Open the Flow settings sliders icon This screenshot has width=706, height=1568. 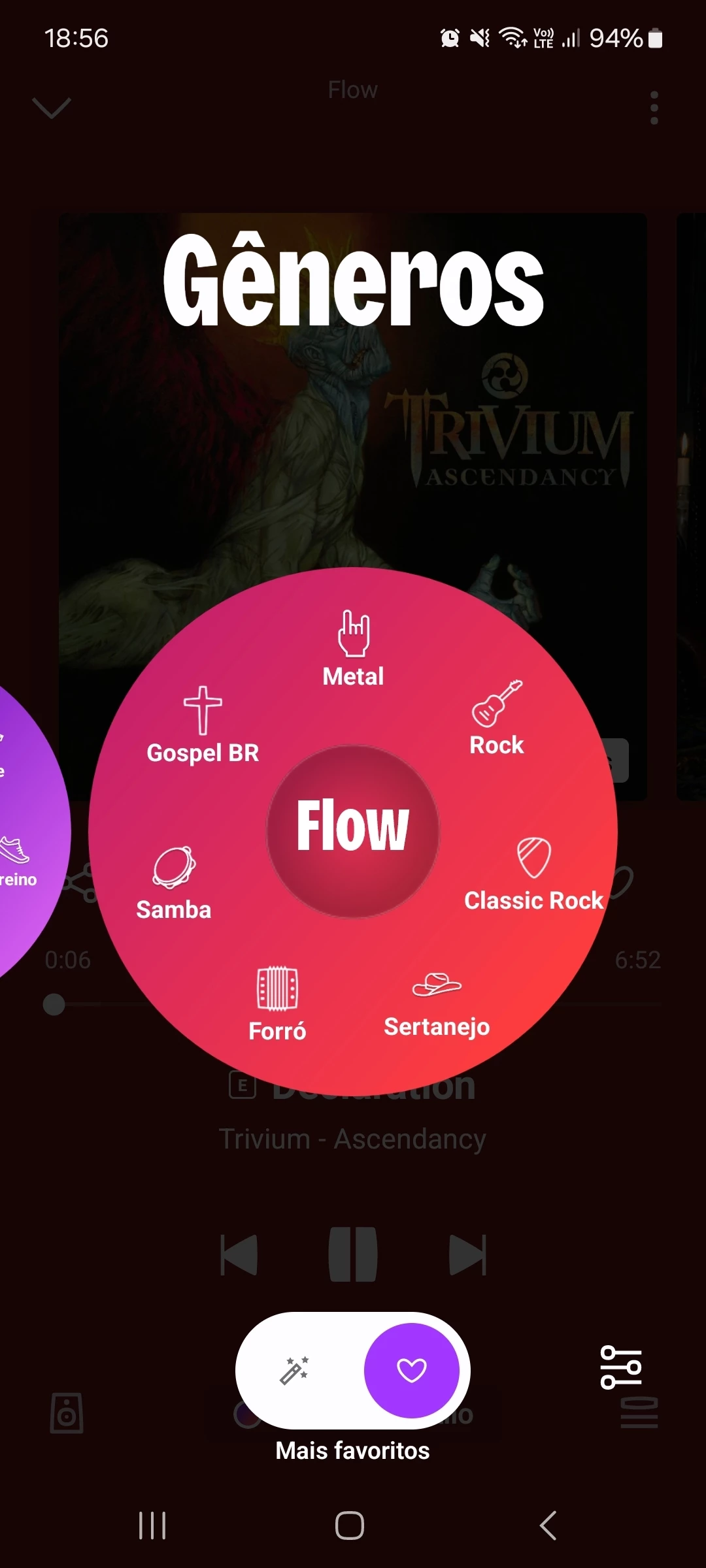621,1367
